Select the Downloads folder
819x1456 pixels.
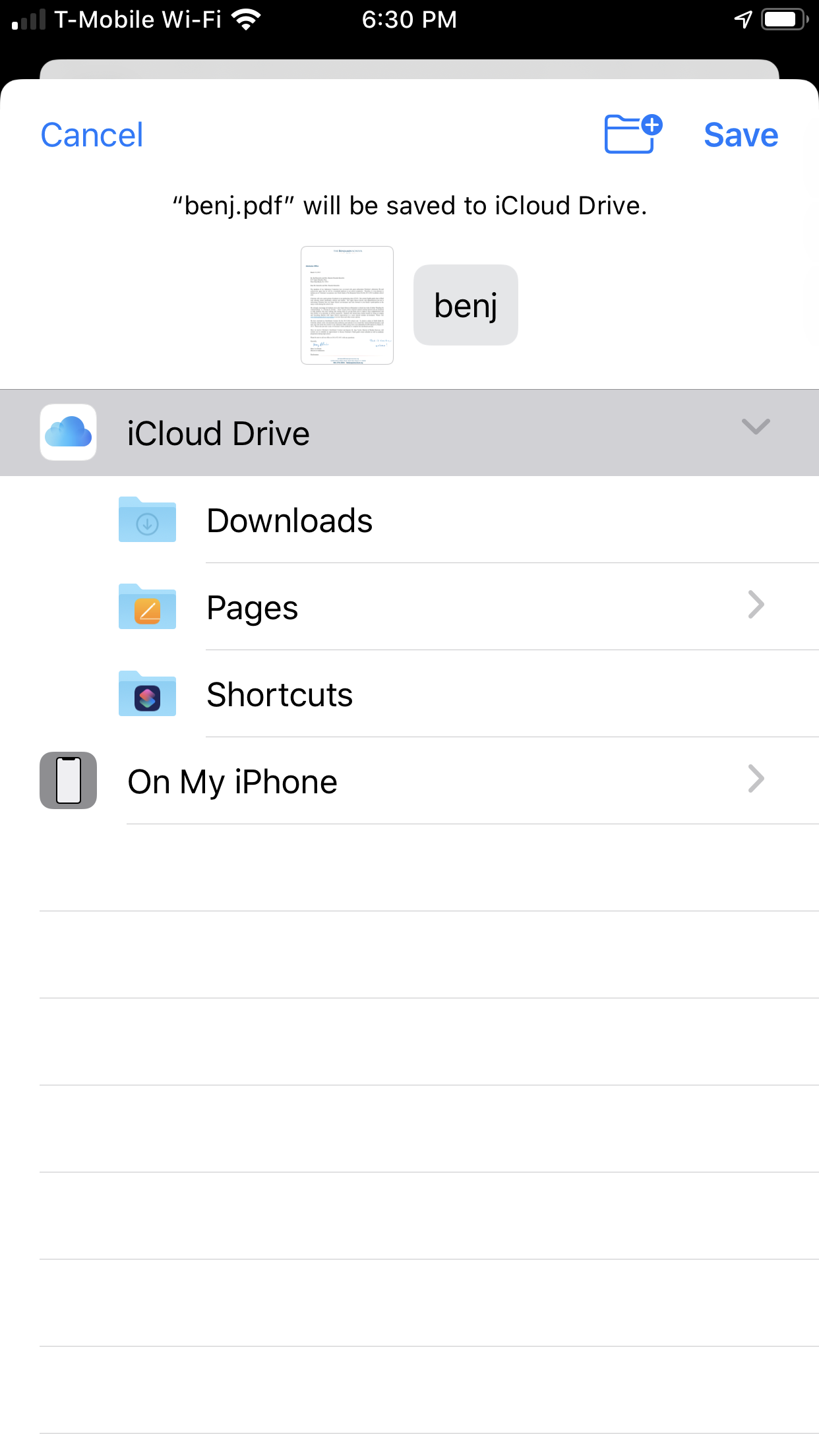pyautogui.click(x=290, y=520)
